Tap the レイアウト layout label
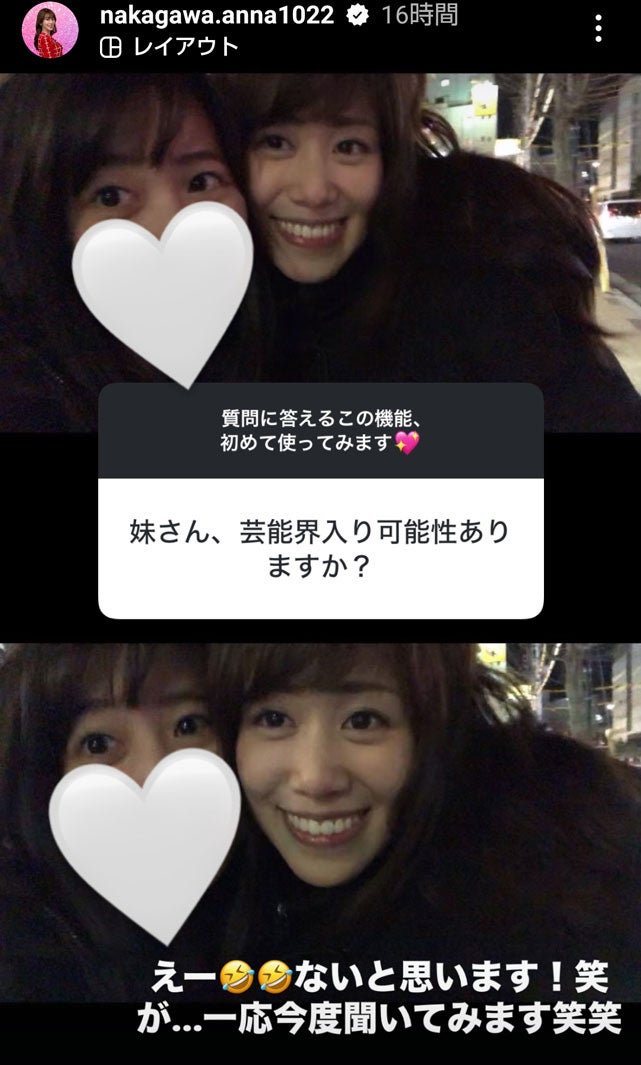The image size is (641, 1065). pyautogui.click(x=169, y=46)
